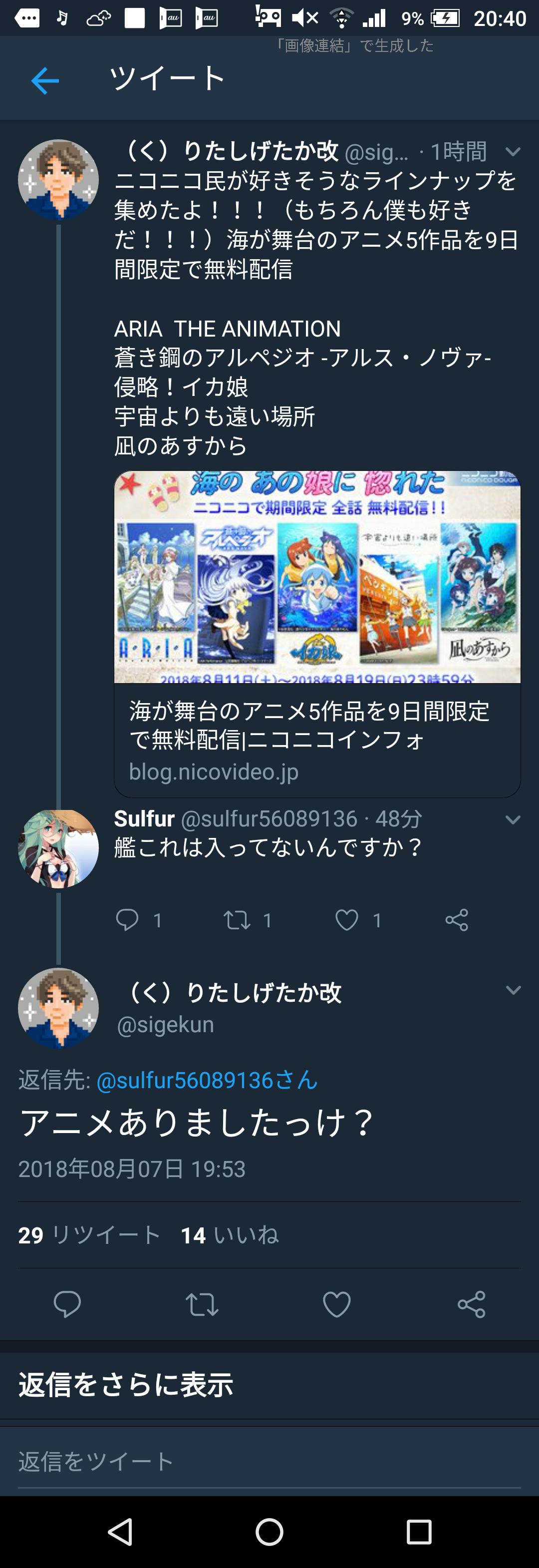Like the アニメありましたっけ tweet
The height and width of the screenshot is (1568, 539).
point(336,1304)
